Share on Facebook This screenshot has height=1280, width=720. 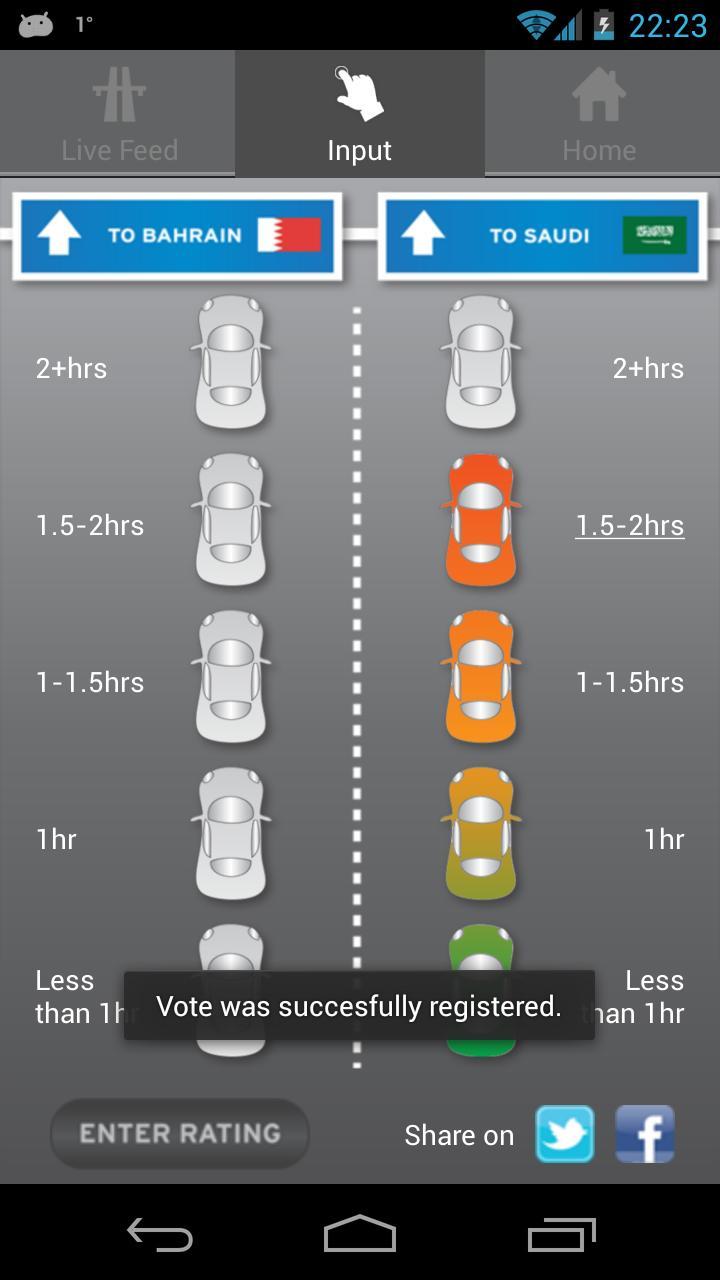pos(645,1134)
